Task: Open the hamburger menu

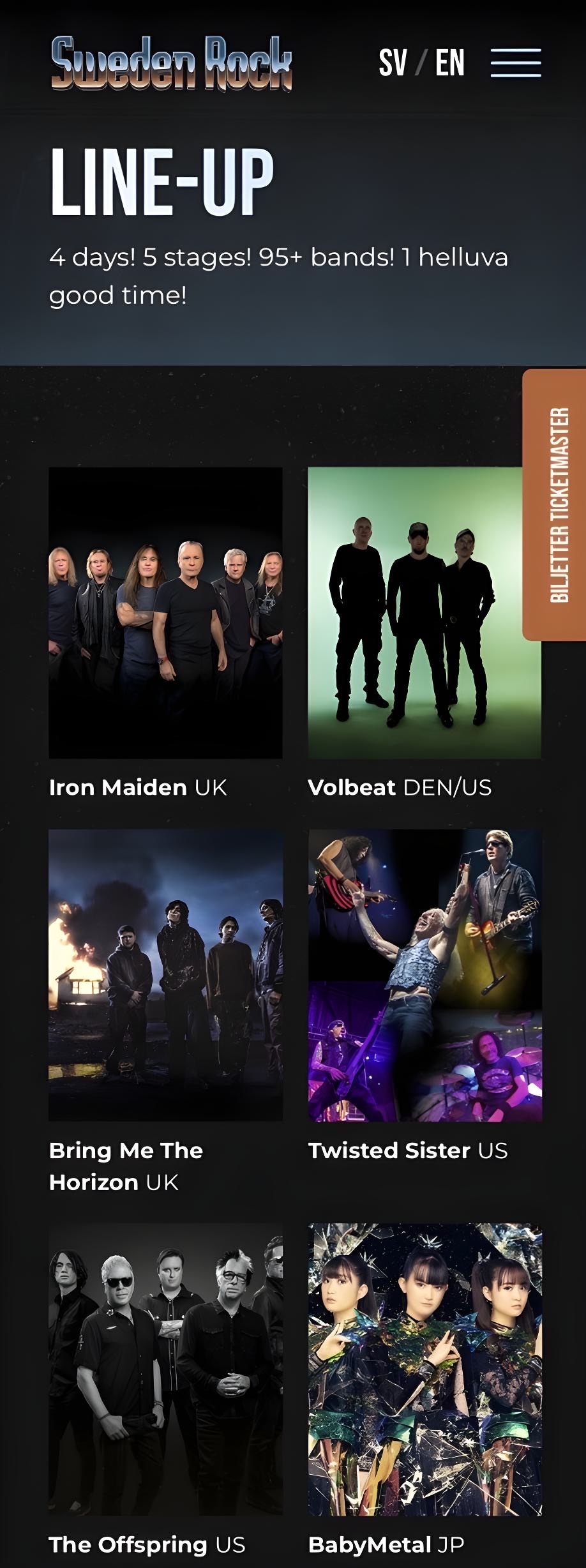Action: coord(516,63)
